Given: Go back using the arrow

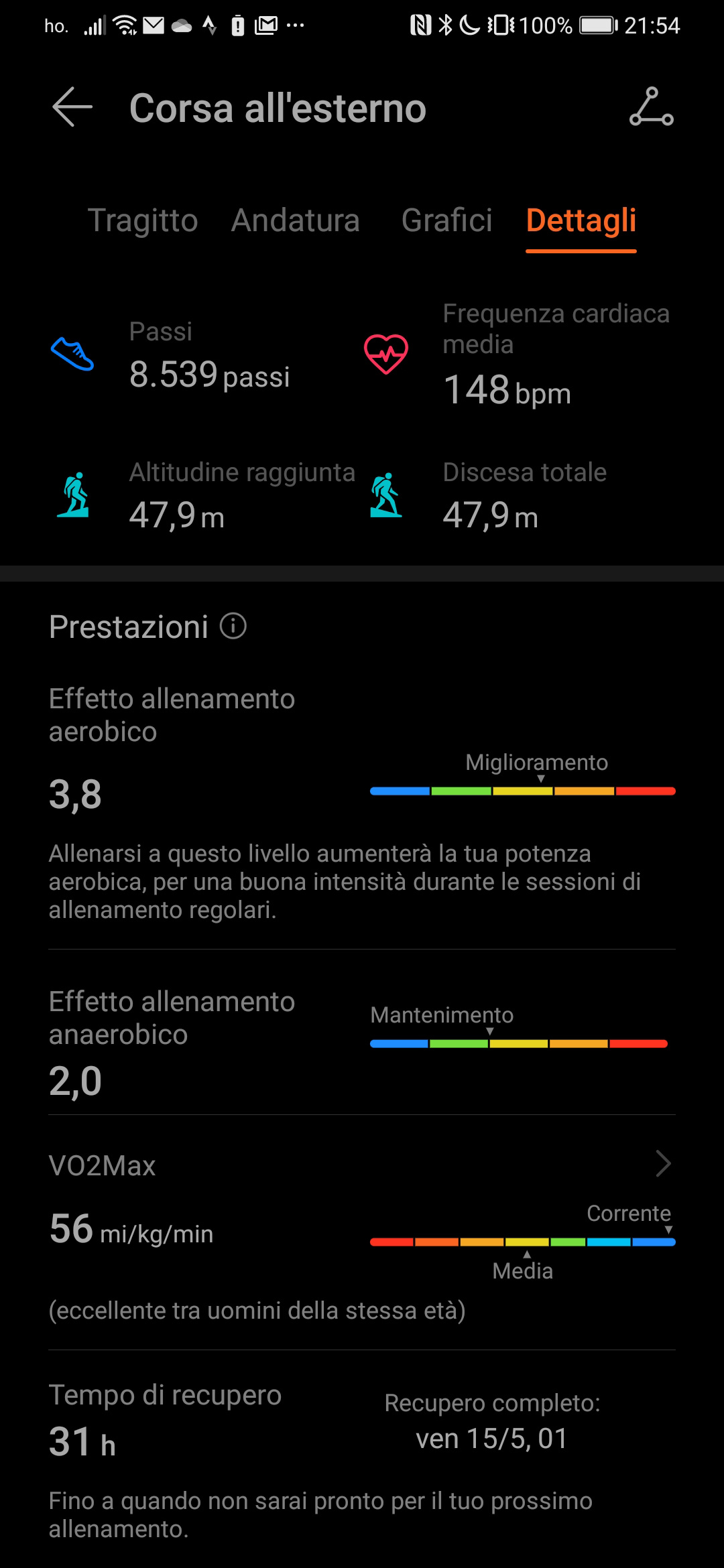Looking at the screenshot, I should click(x=72, y=107).
